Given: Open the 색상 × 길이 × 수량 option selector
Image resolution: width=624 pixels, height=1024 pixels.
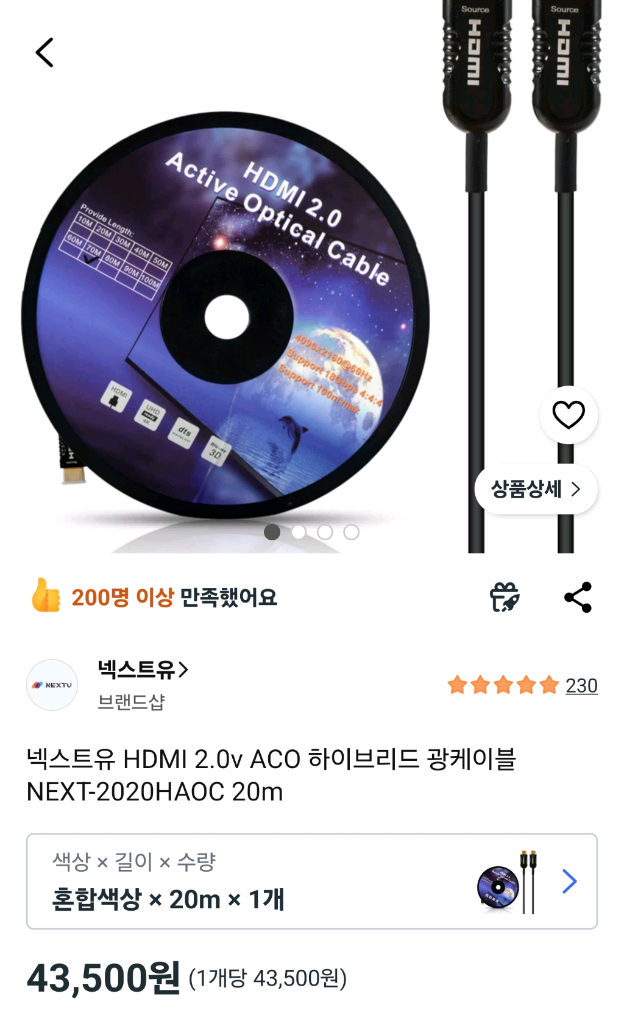Looking at the screenshot, I should [312, 881].
